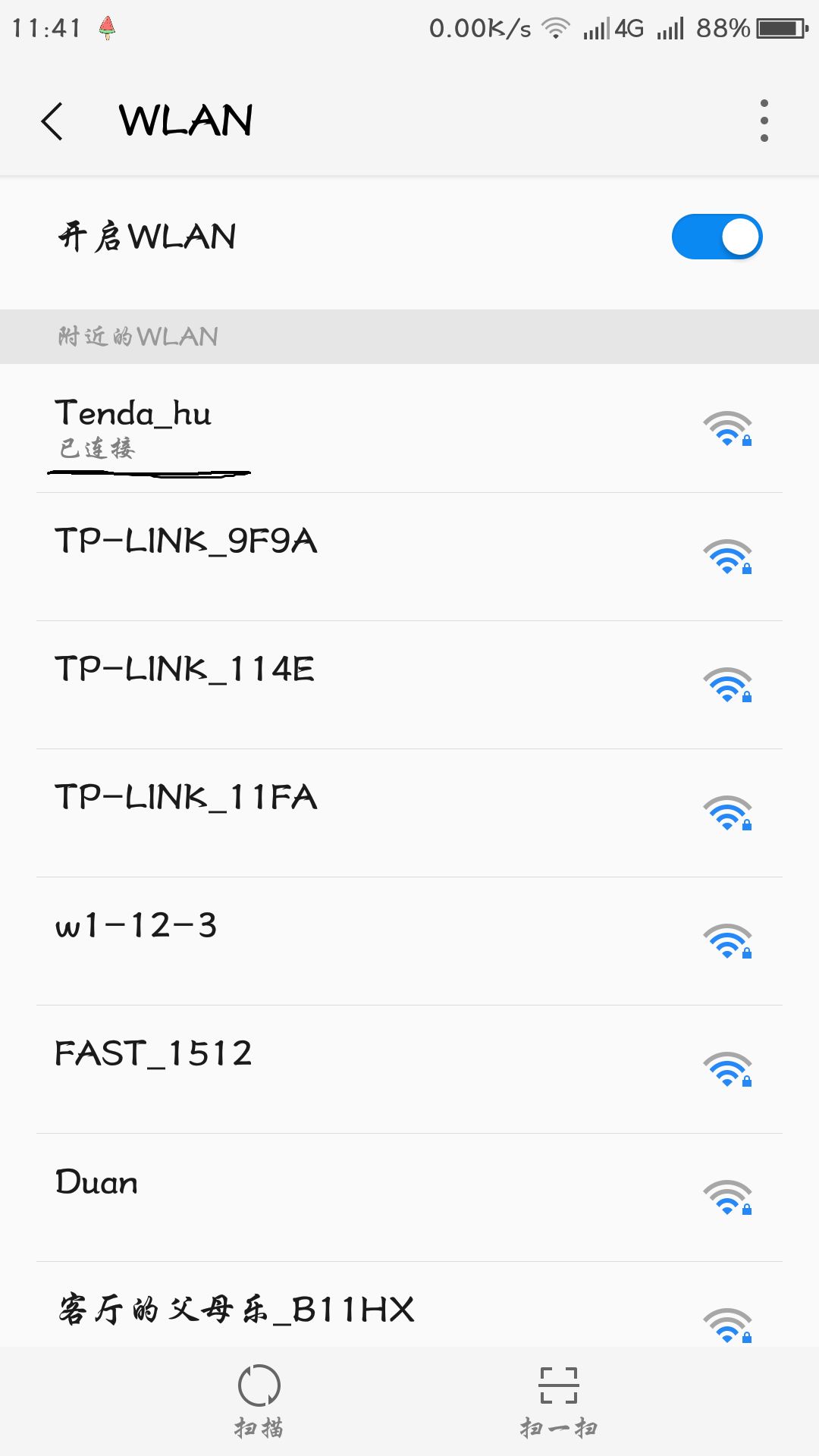Select the 客厅的父母乐_B11HX network
Image resolution: width=819 pixels, height=1456 pixels.
(x=409, y=1310)
